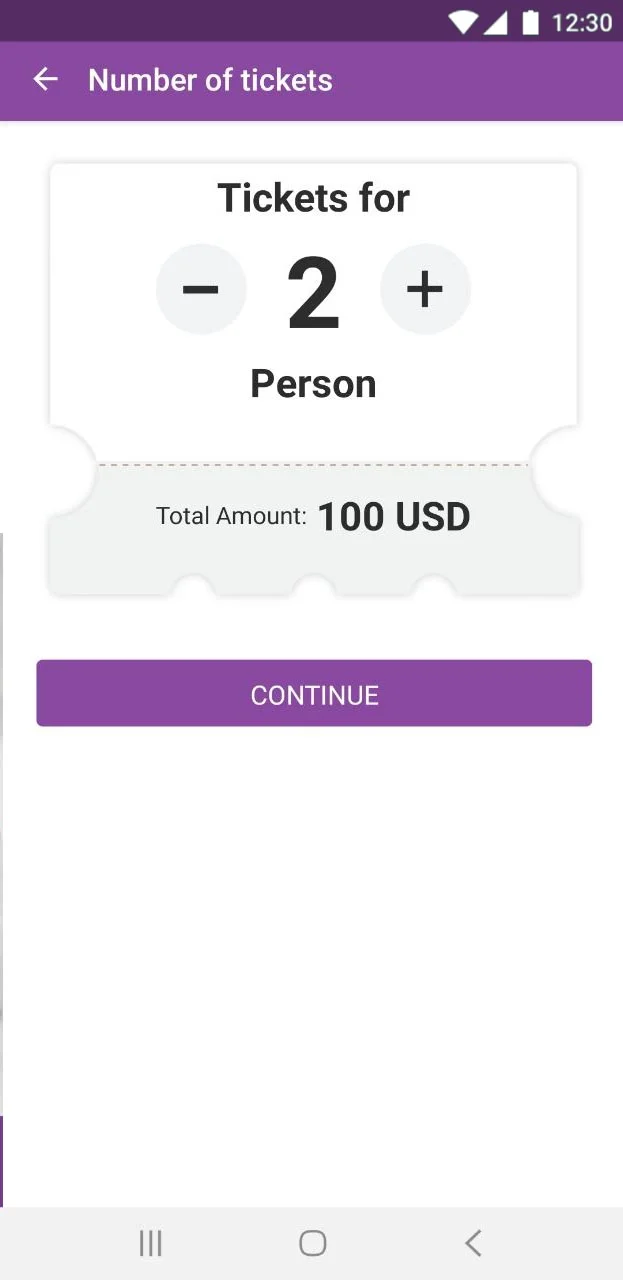Image resolution: width=623 pixels, height=1280 pixels.
Task: Go back from Number of tickets
Action: 45,80
